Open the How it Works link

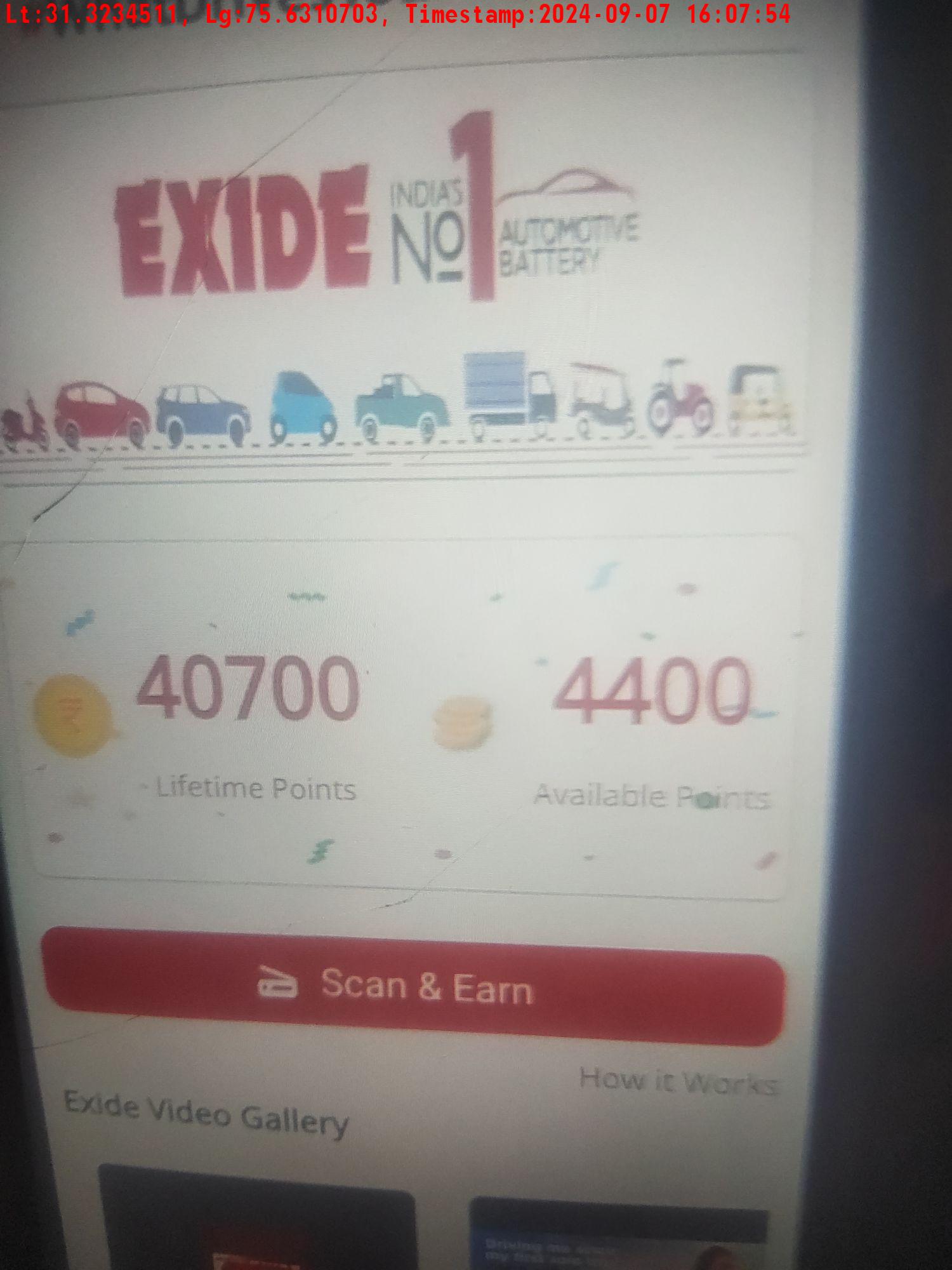click(x=677, y=1081)
